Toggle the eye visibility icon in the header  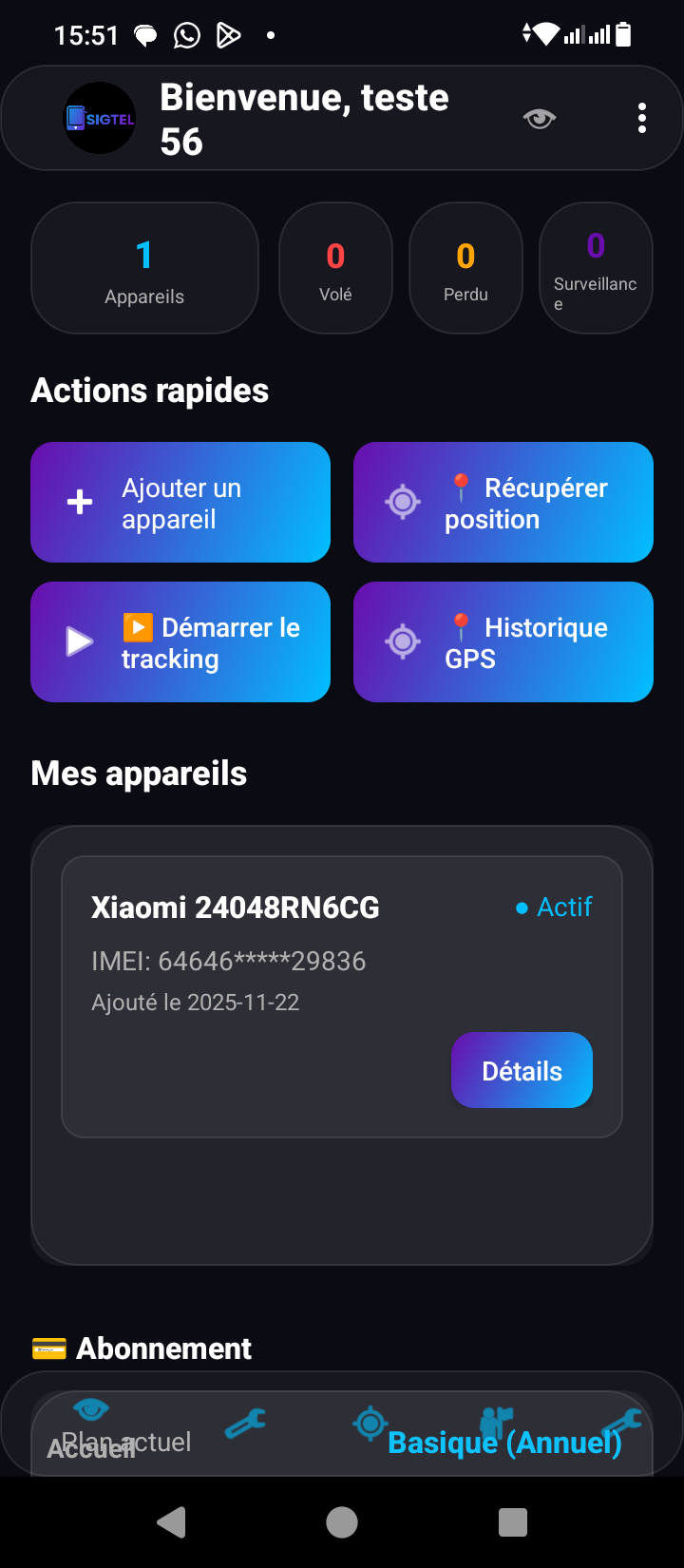[x=539, y=118]
